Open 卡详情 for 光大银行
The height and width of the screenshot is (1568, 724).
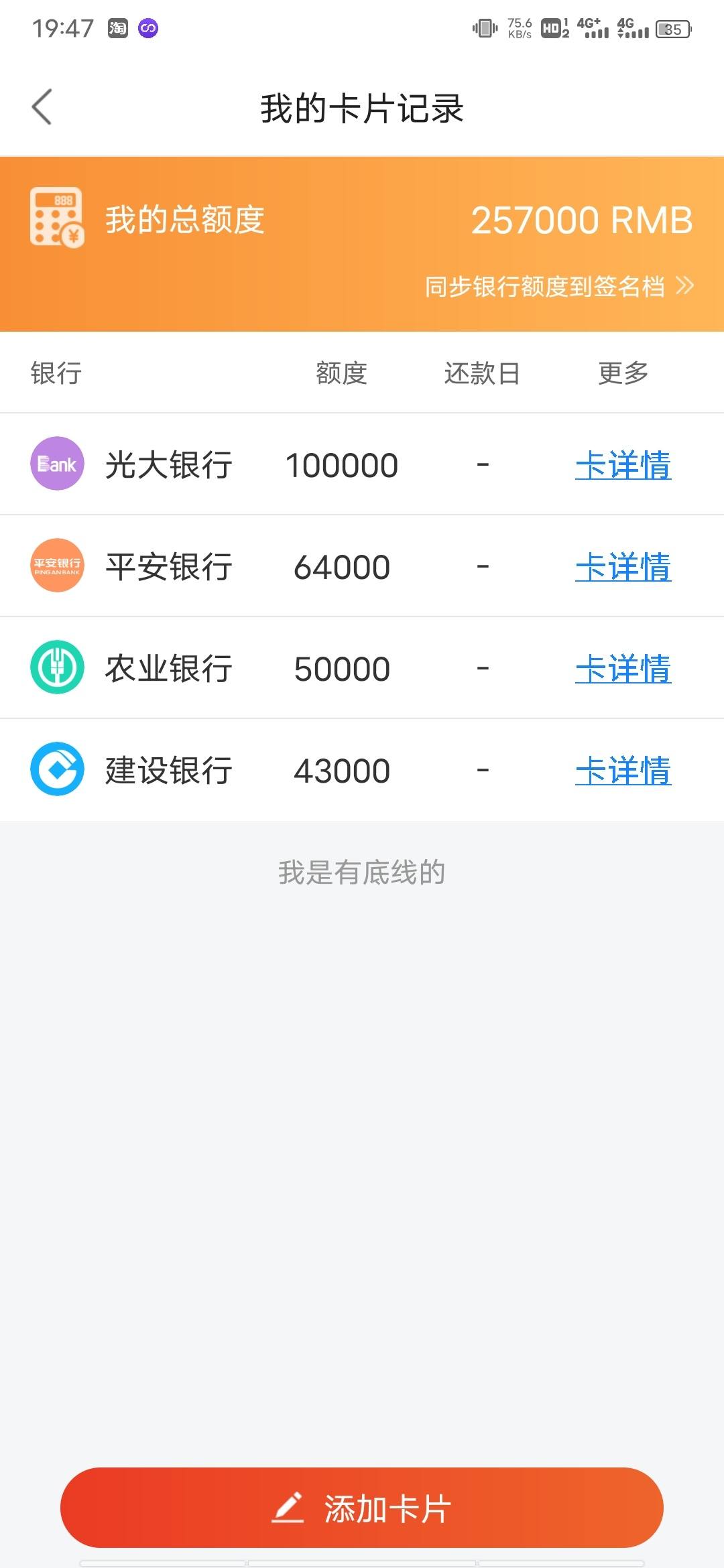623,465
